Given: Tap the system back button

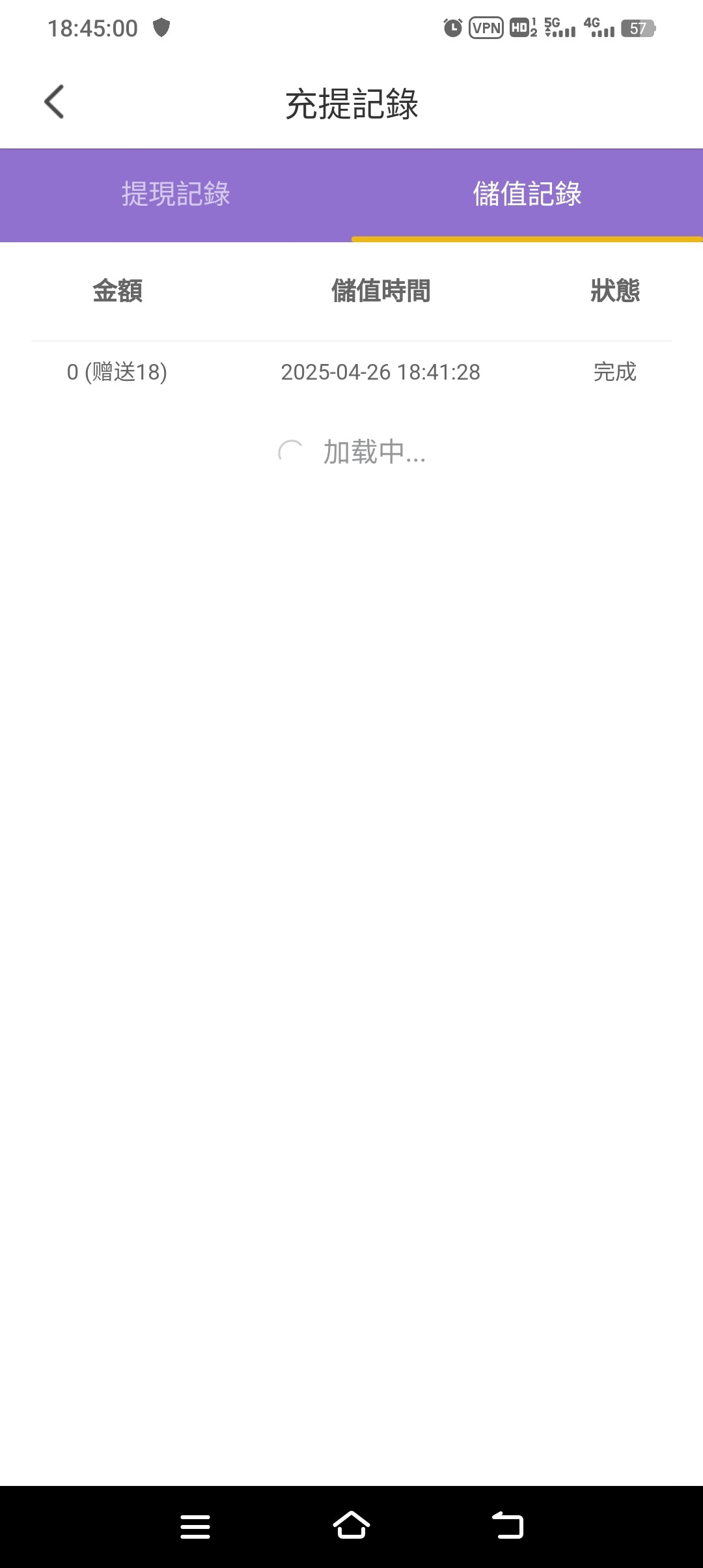Looking at the screenshot, I should pos(508,1525).
